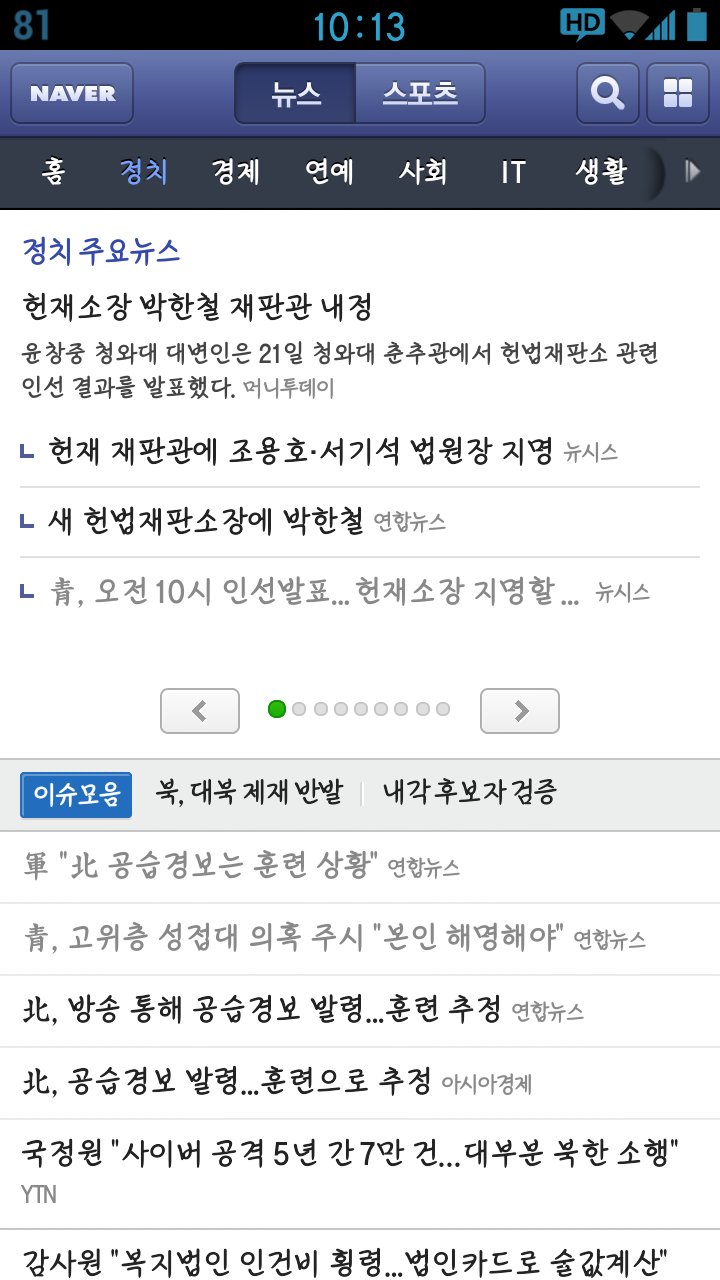
Task: Switch to the 경제 category
Action: tap(236, 172)
